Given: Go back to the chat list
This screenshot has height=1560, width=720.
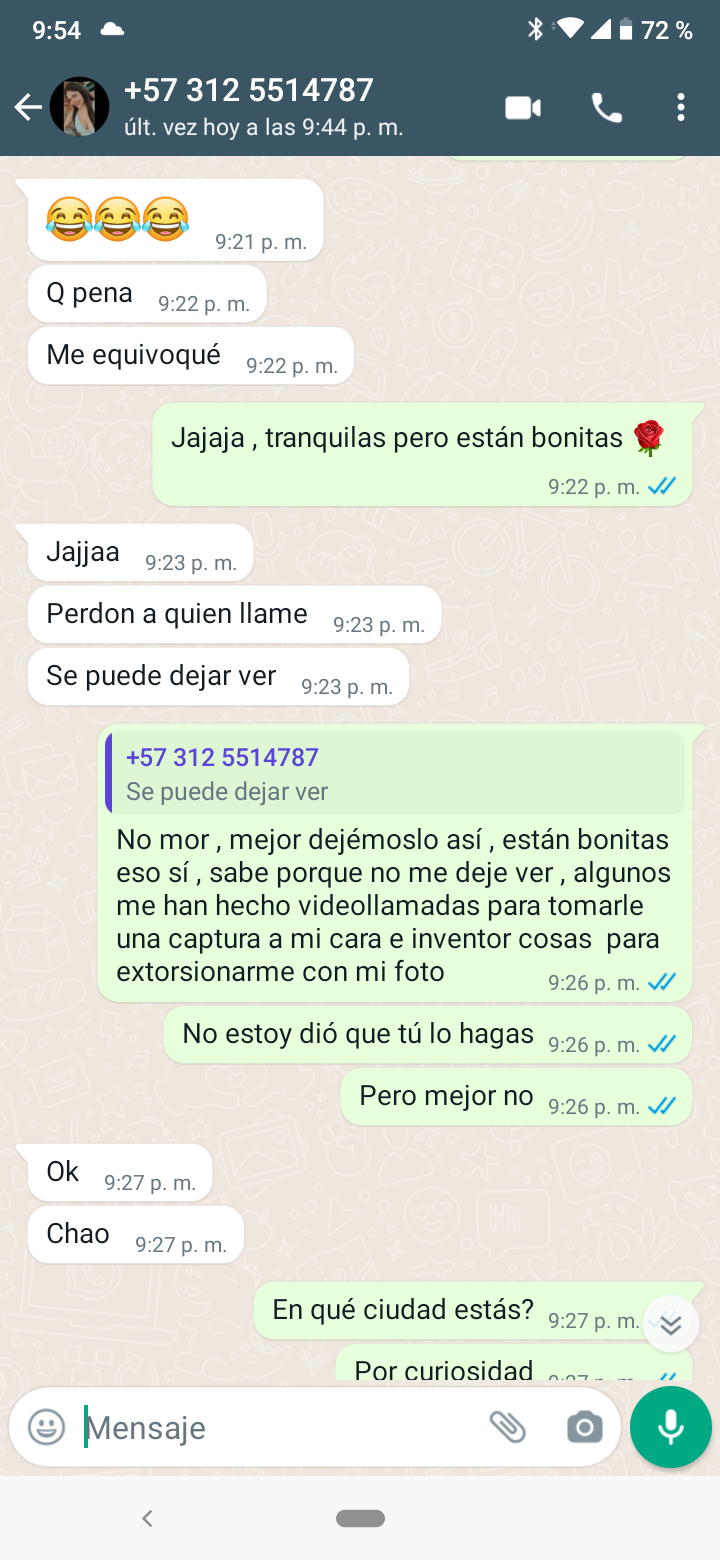Looking at the screenshot, I should pos(28,107).
